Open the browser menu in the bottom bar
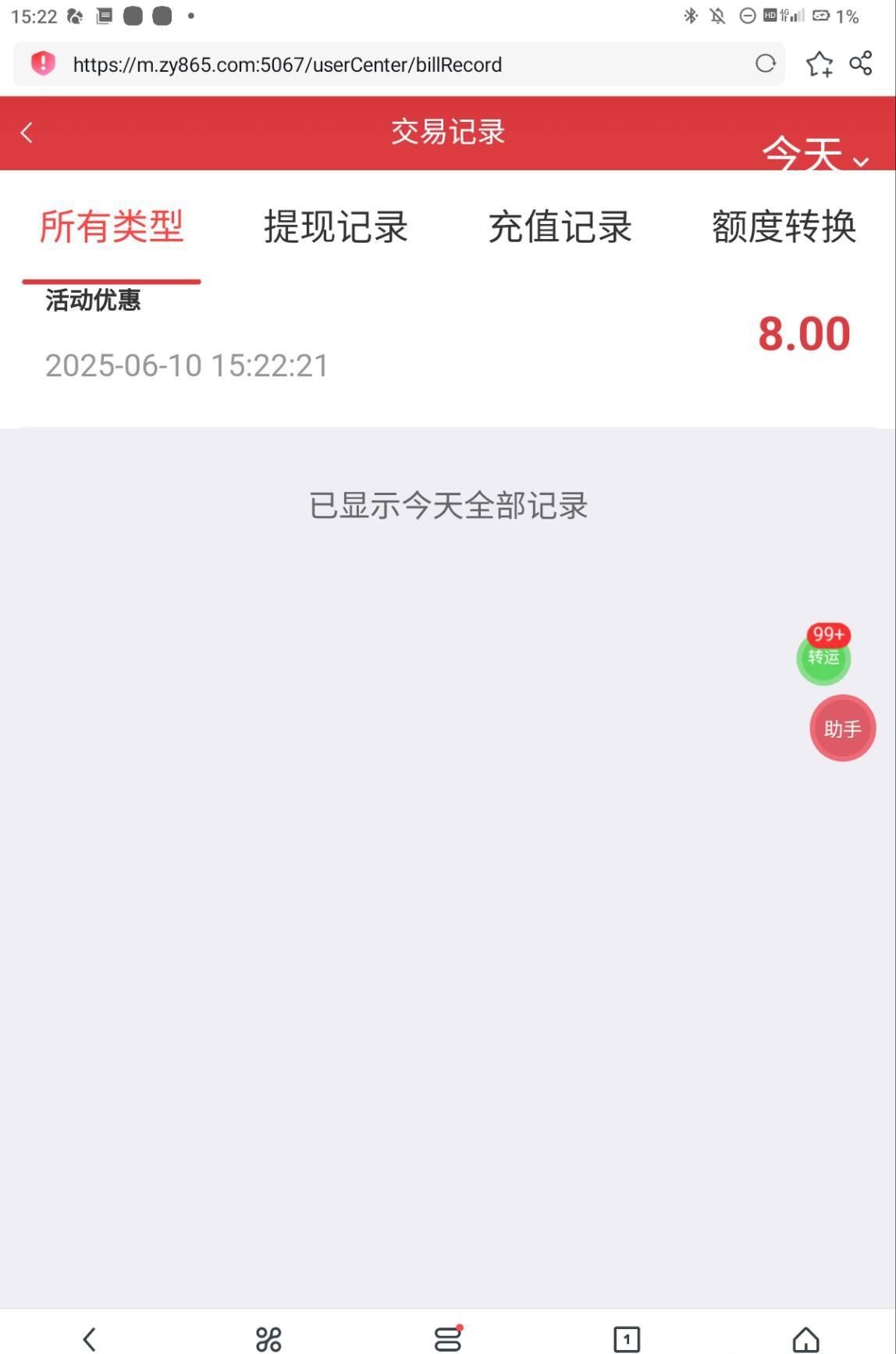 click(448, 1338)
